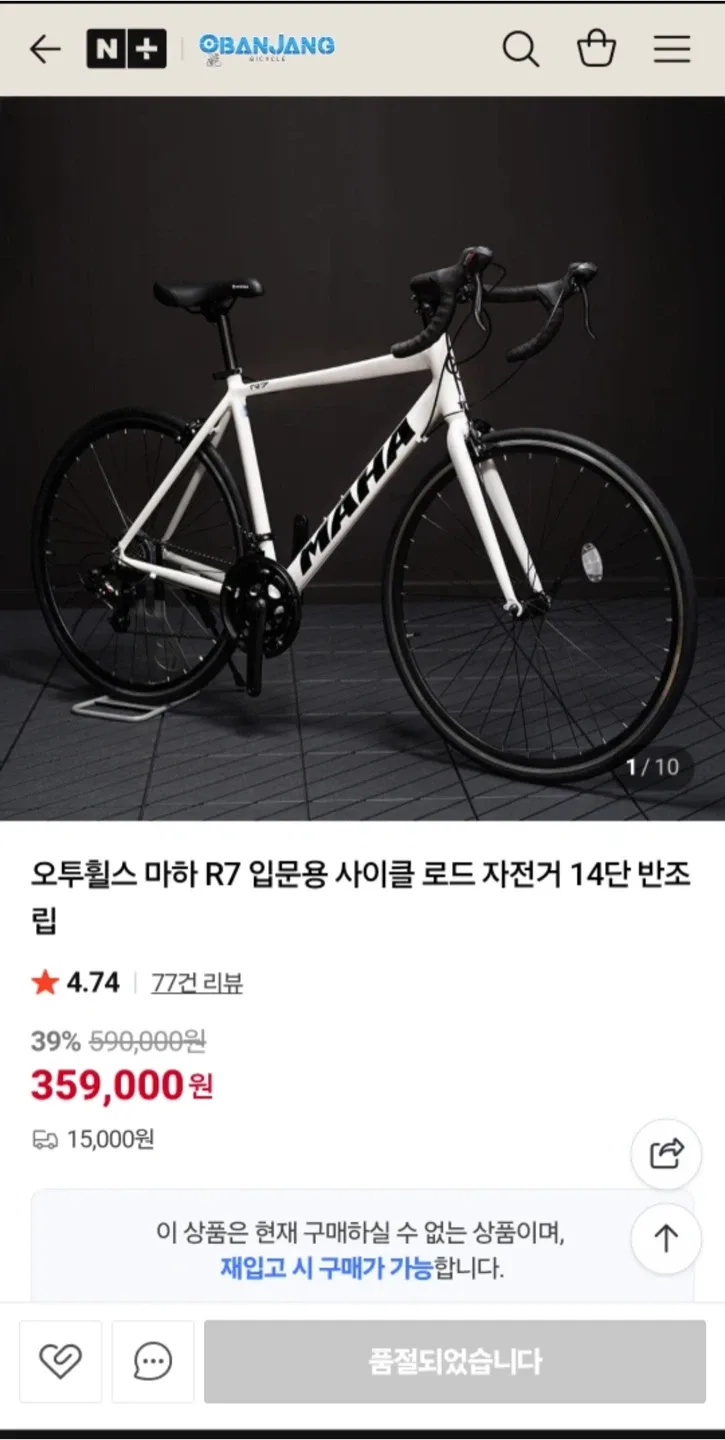Tap the 품절되었습니다 button
Screen dimensions: 725x1440
(x=455, y=1361)
